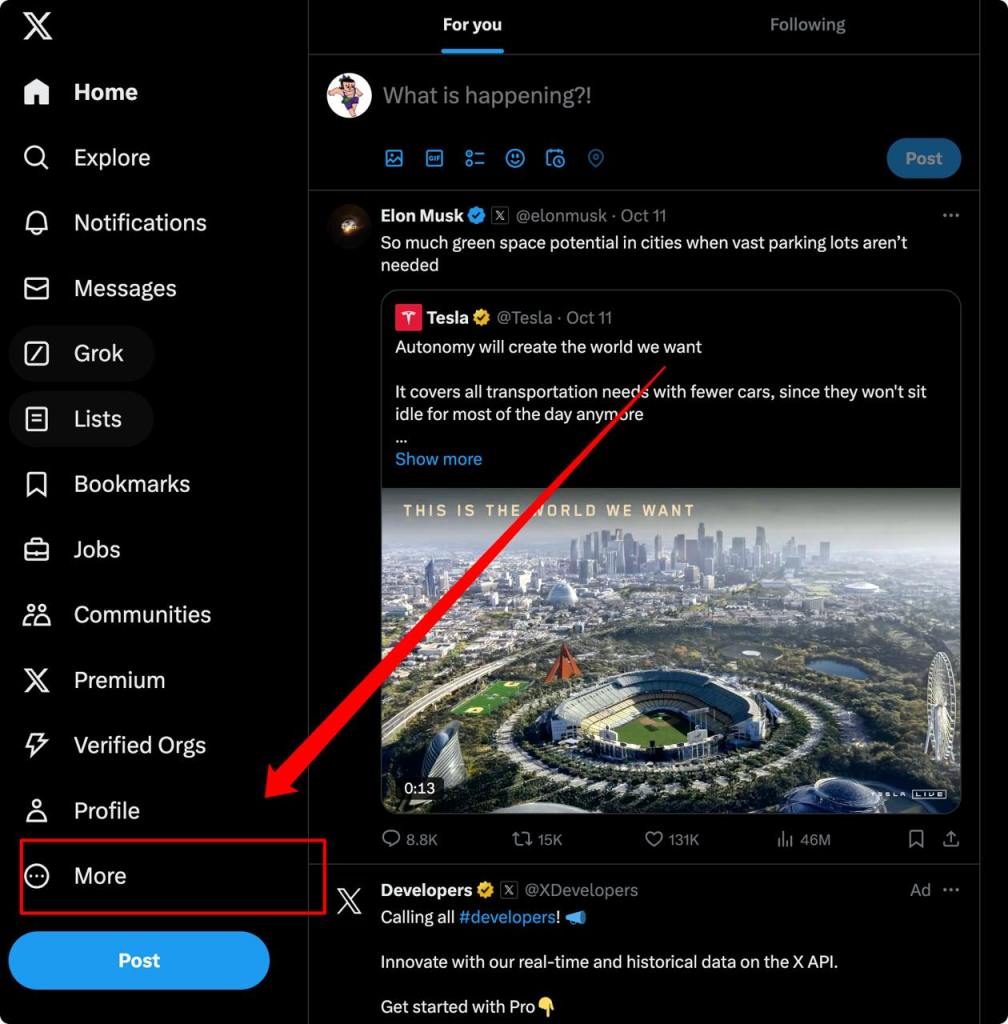Open the More menu in sidebar
This screenshot has height=1024, width=1008.
[100, 876]
